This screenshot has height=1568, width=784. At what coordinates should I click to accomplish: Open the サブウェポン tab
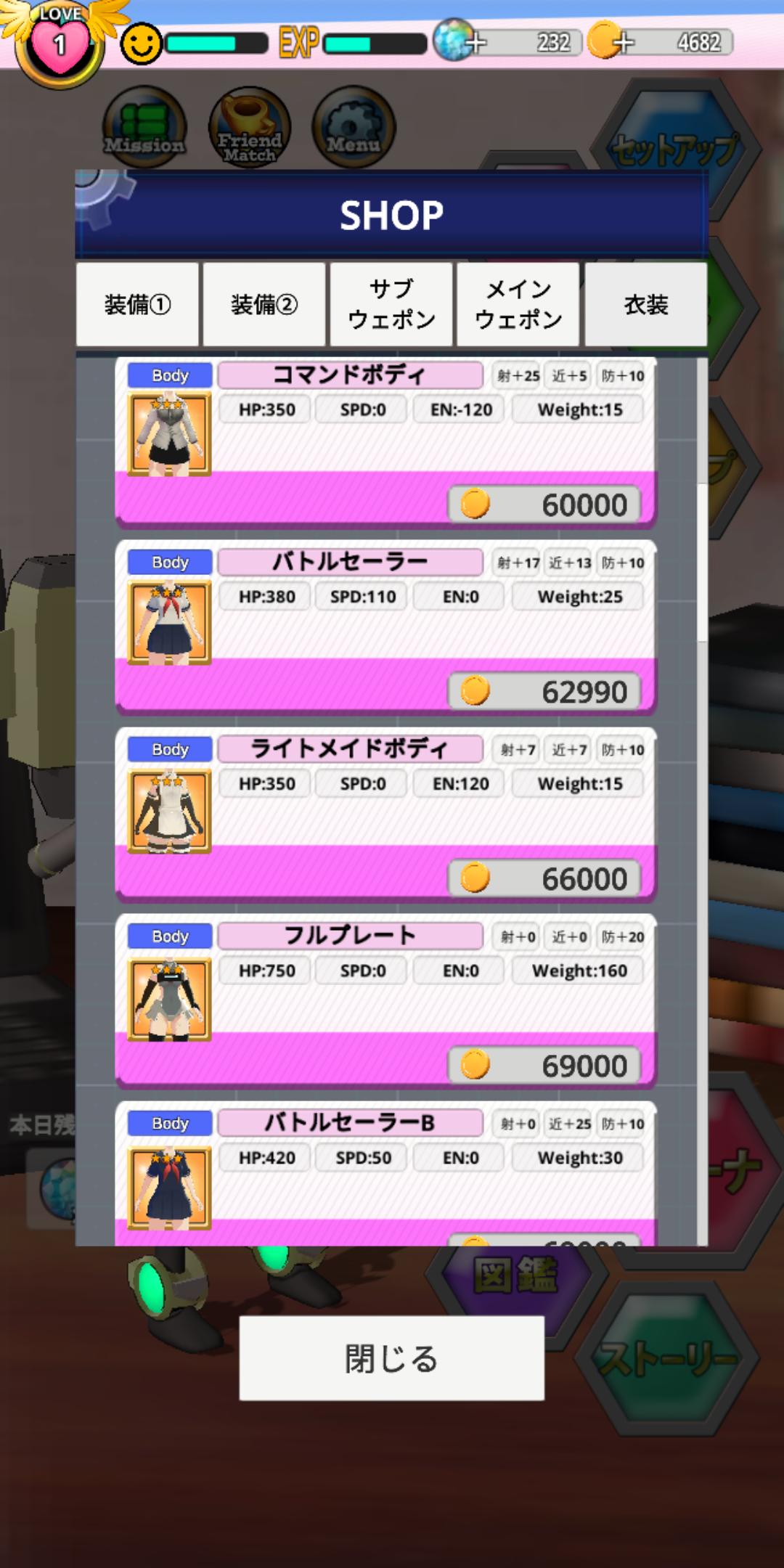tap(391, 304)
